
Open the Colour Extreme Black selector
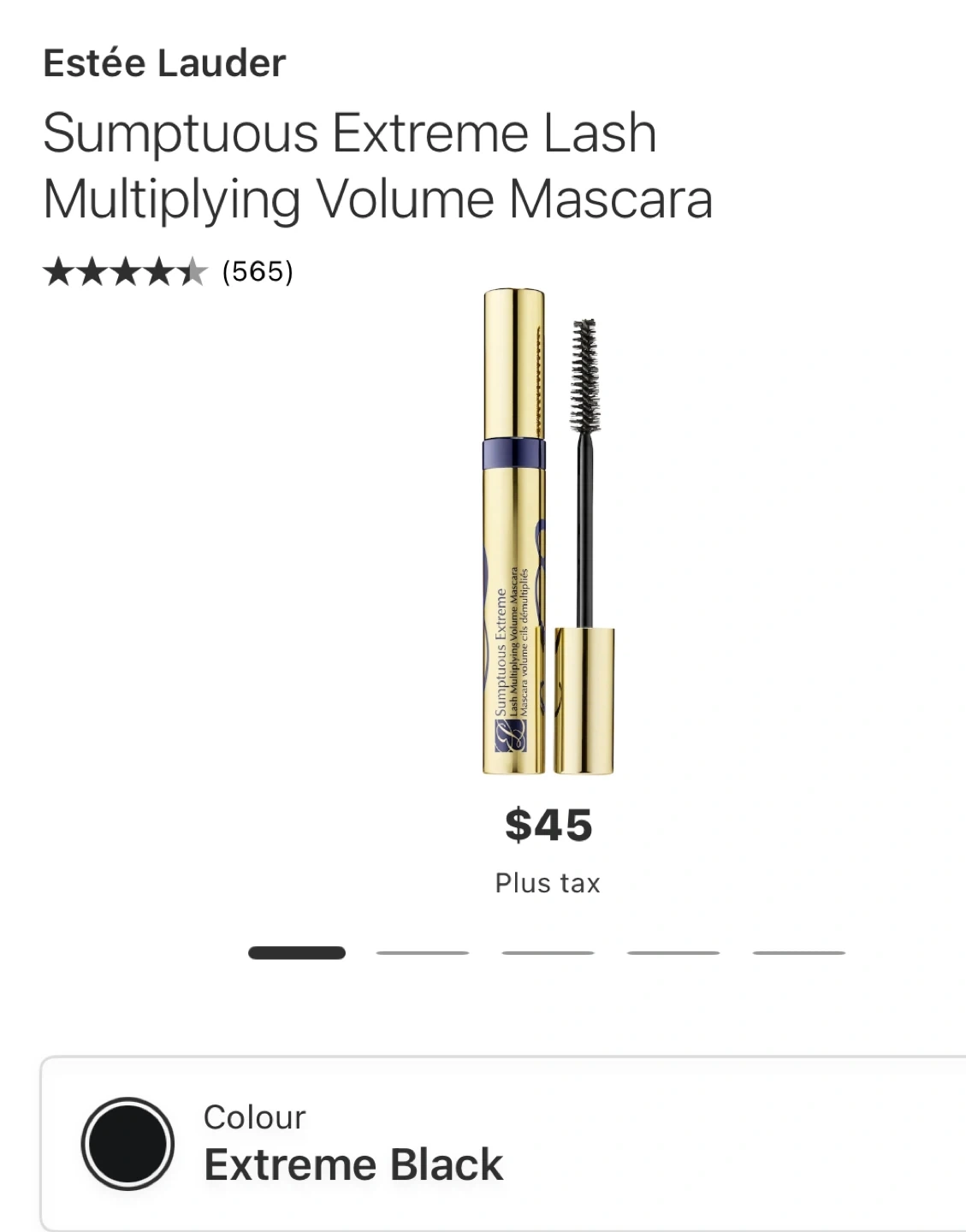point(505,1144)
